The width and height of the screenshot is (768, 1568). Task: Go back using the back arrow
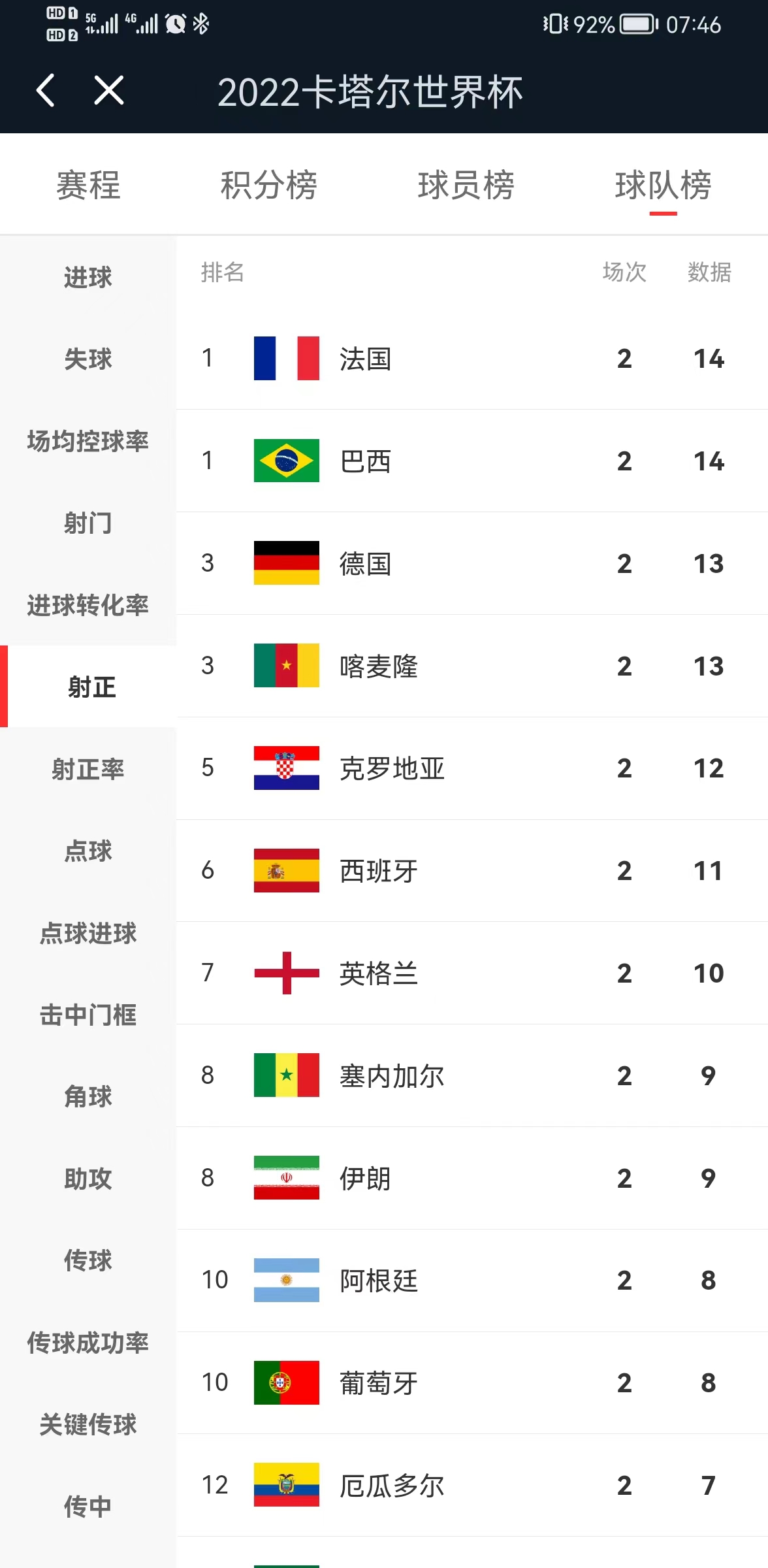[46, 90]
